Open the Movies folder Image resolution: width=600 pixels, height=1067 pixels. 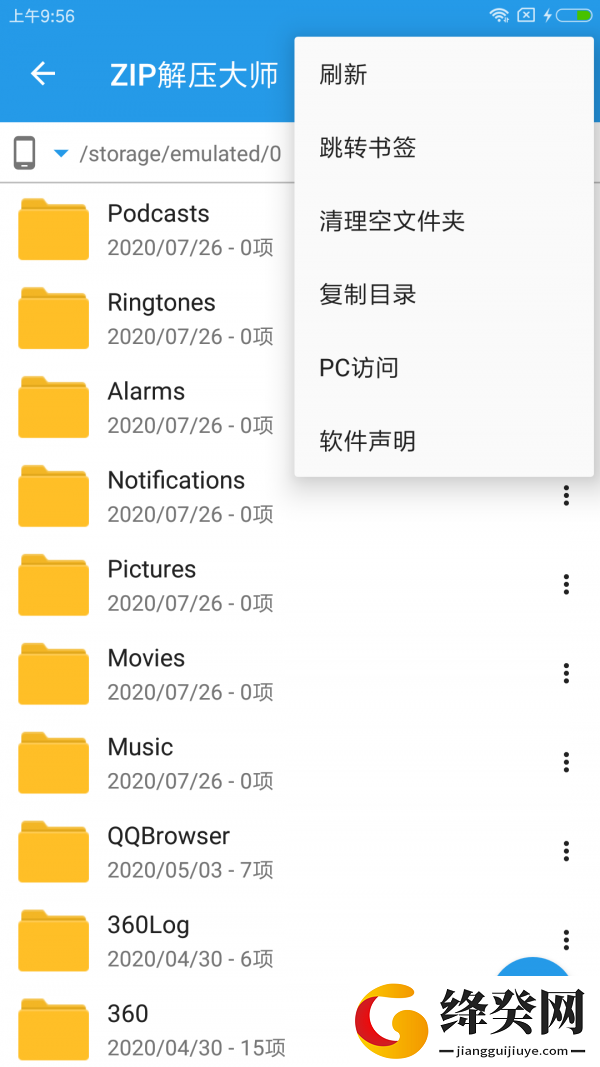click(x=272, y=674)
